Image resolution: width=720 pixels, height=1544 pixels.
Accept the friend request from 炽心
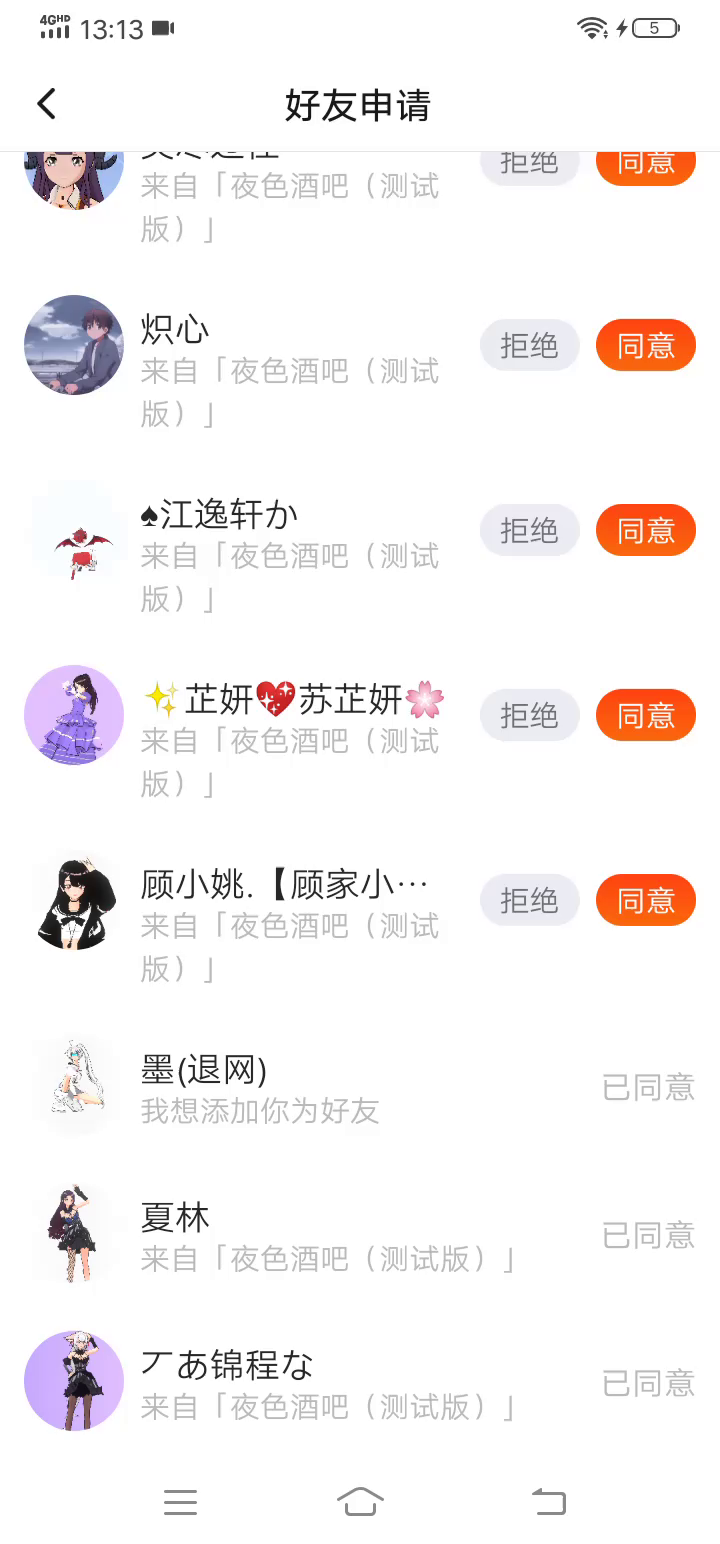coord(645,346)
